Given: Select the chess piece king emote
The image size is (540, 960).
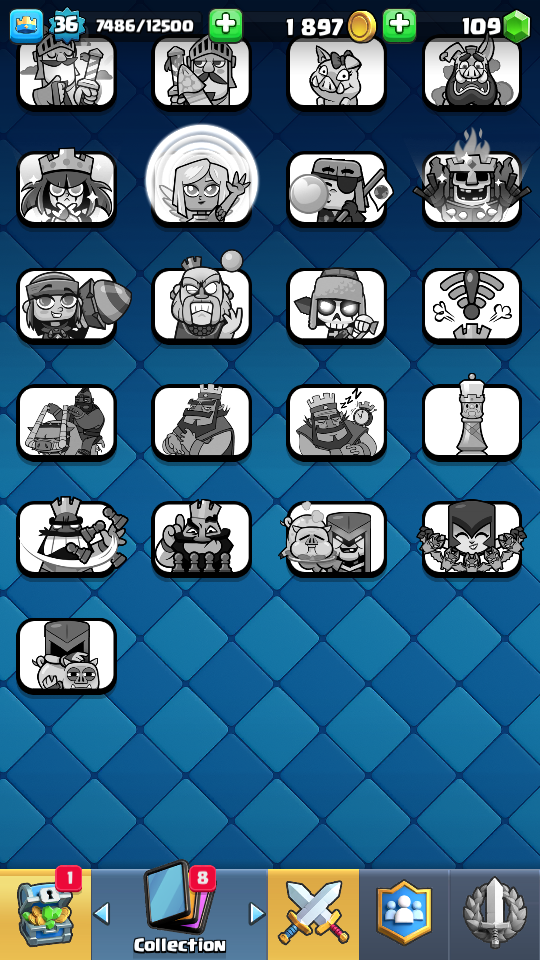Looking at the screenshot, I should pyautogui.click(x=471, y=421).
